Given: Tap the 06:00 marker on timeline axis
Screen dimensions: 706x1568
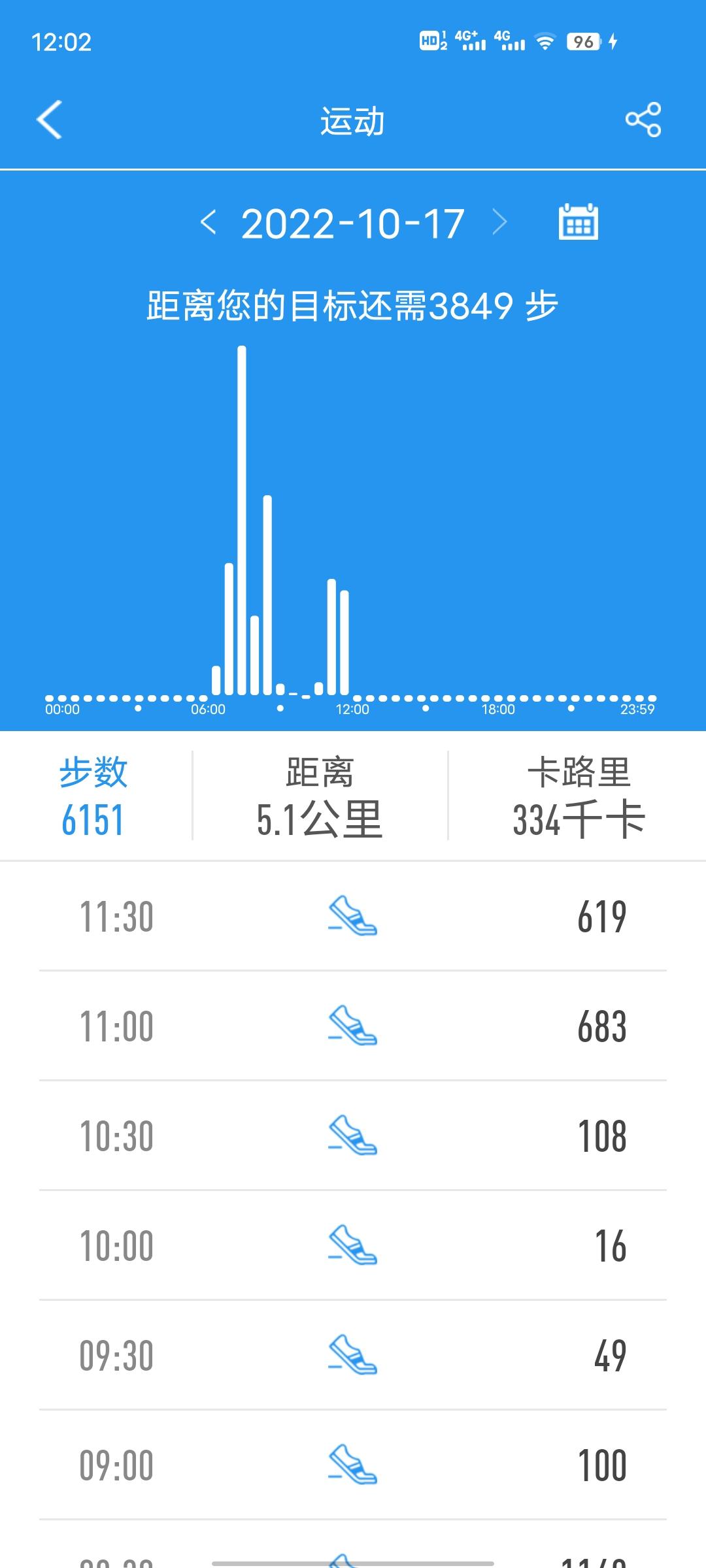Looking at the screenshot, I should click(208, 709).
